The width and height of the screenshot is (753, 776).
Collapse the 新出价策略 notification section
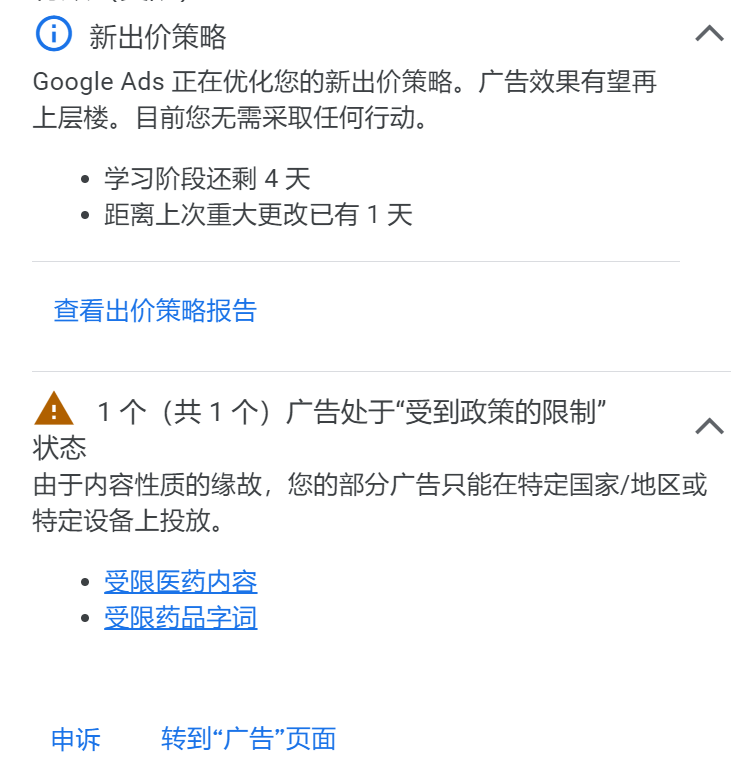[710, 33]
